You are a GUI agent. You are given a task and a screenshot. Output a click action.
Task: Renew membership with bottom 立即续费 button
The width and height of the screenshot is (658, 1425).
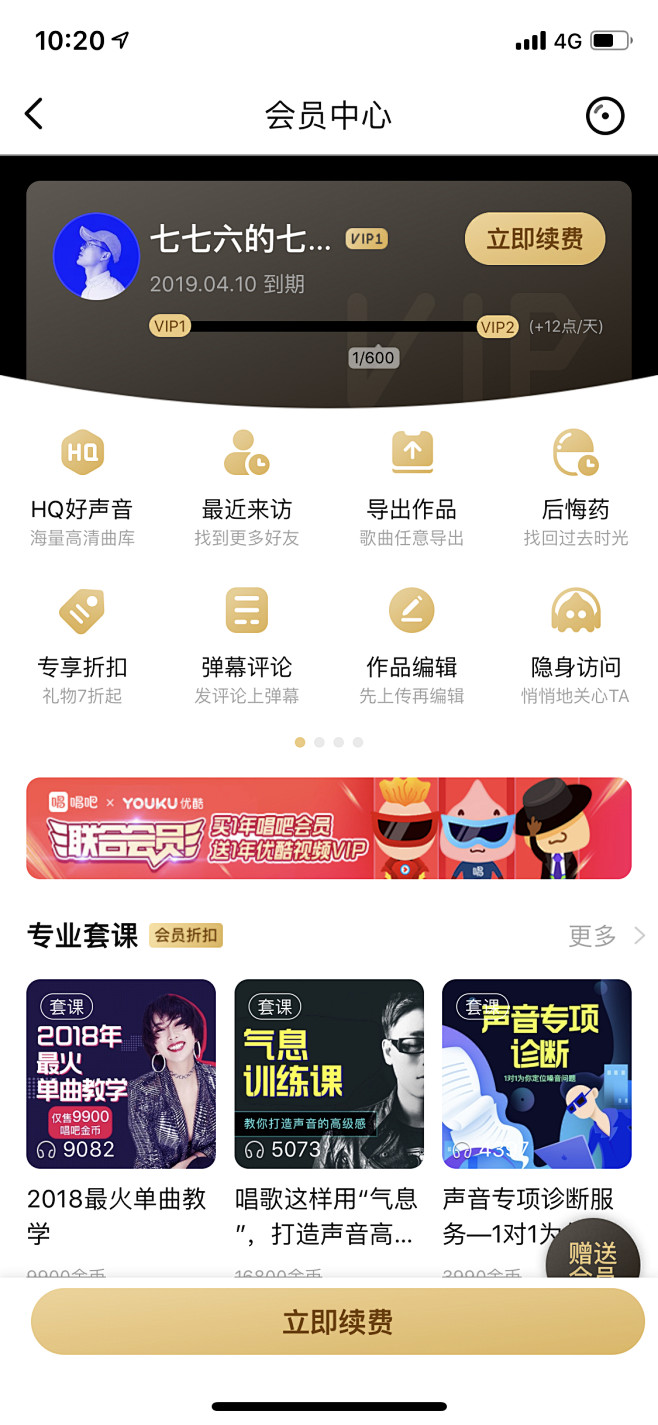pos(338,1321)
